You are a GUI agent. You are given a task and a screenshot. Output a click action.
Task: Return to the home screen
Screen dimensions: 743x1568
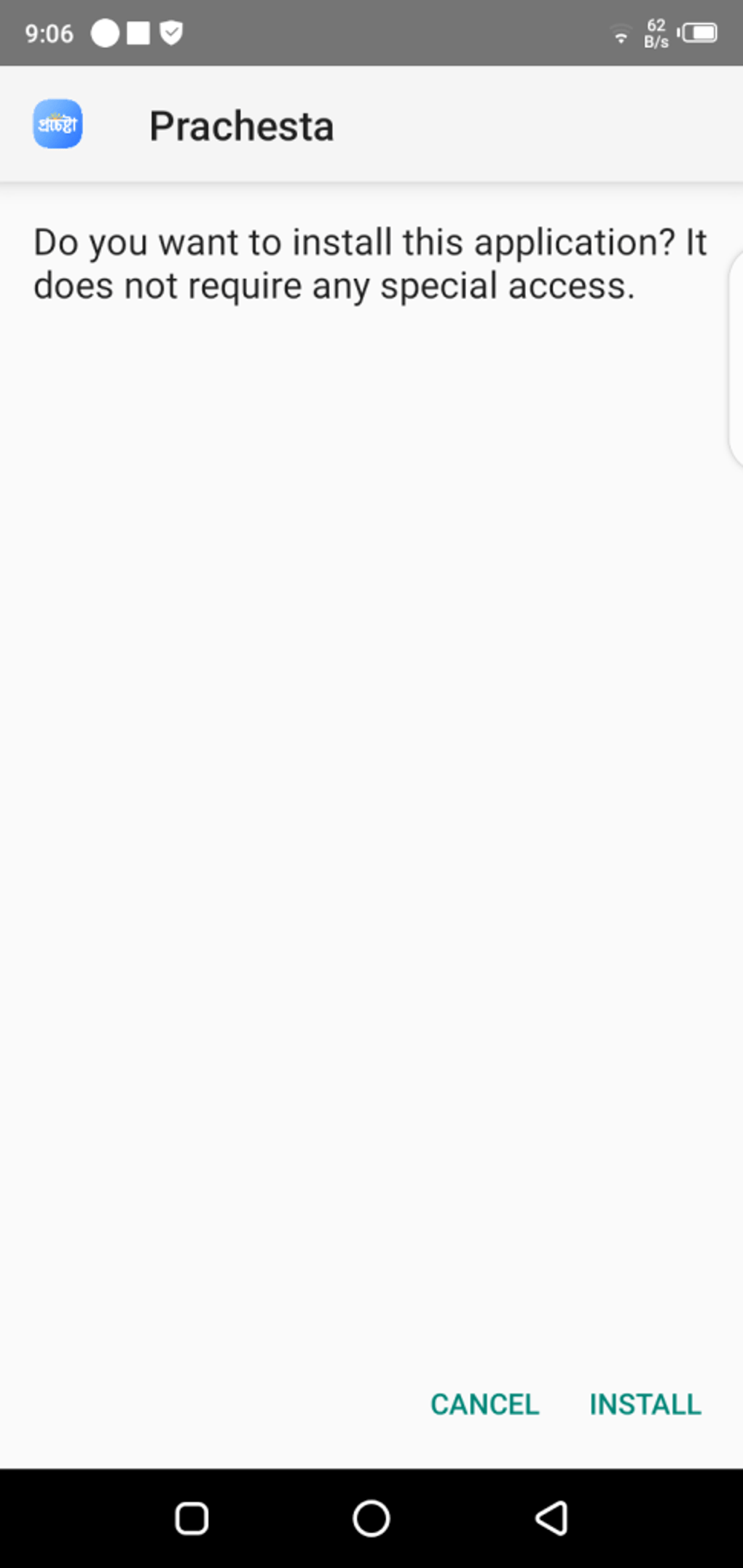click(371, 1518)
